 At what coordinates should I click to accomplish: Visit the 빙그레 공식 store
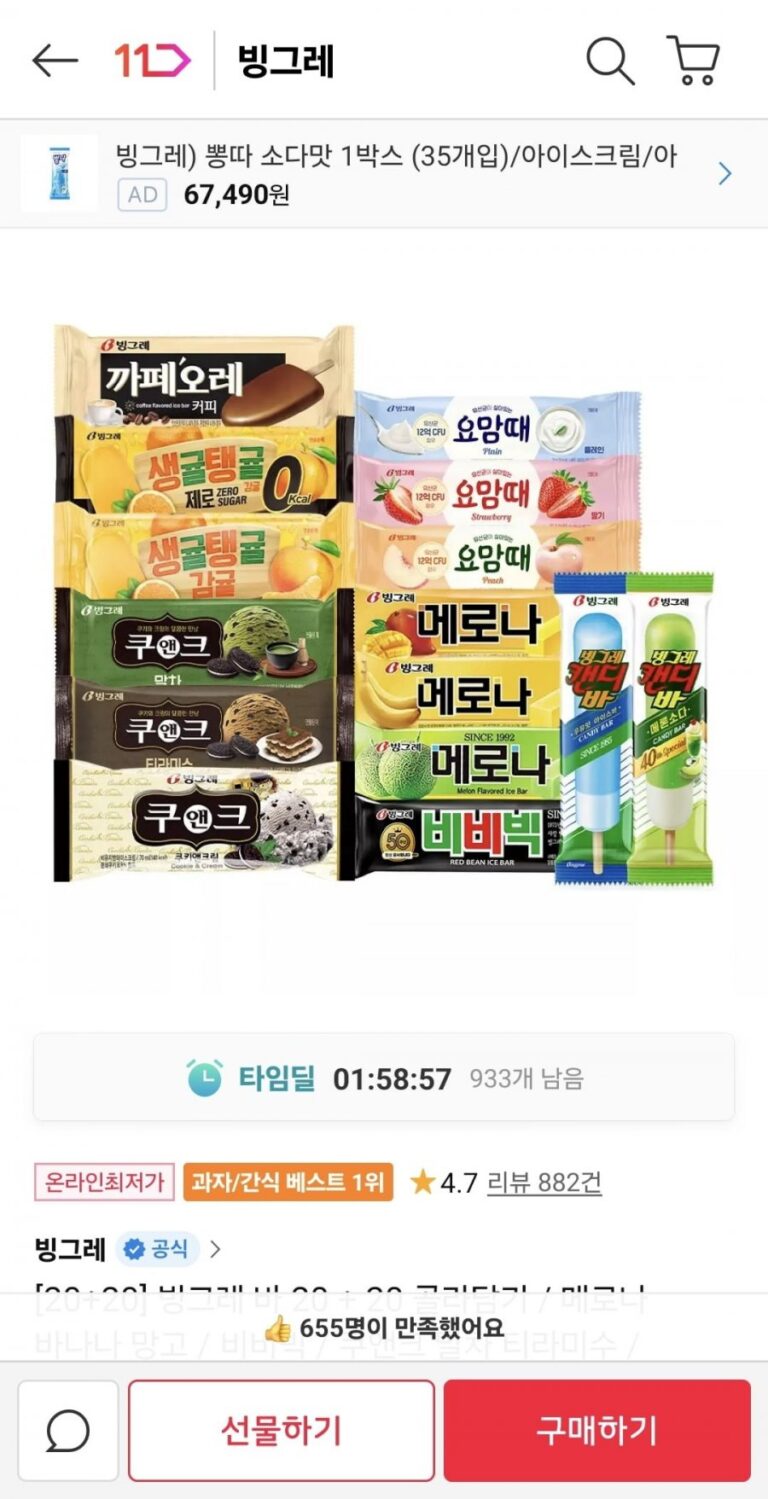tap(128, 1249)
